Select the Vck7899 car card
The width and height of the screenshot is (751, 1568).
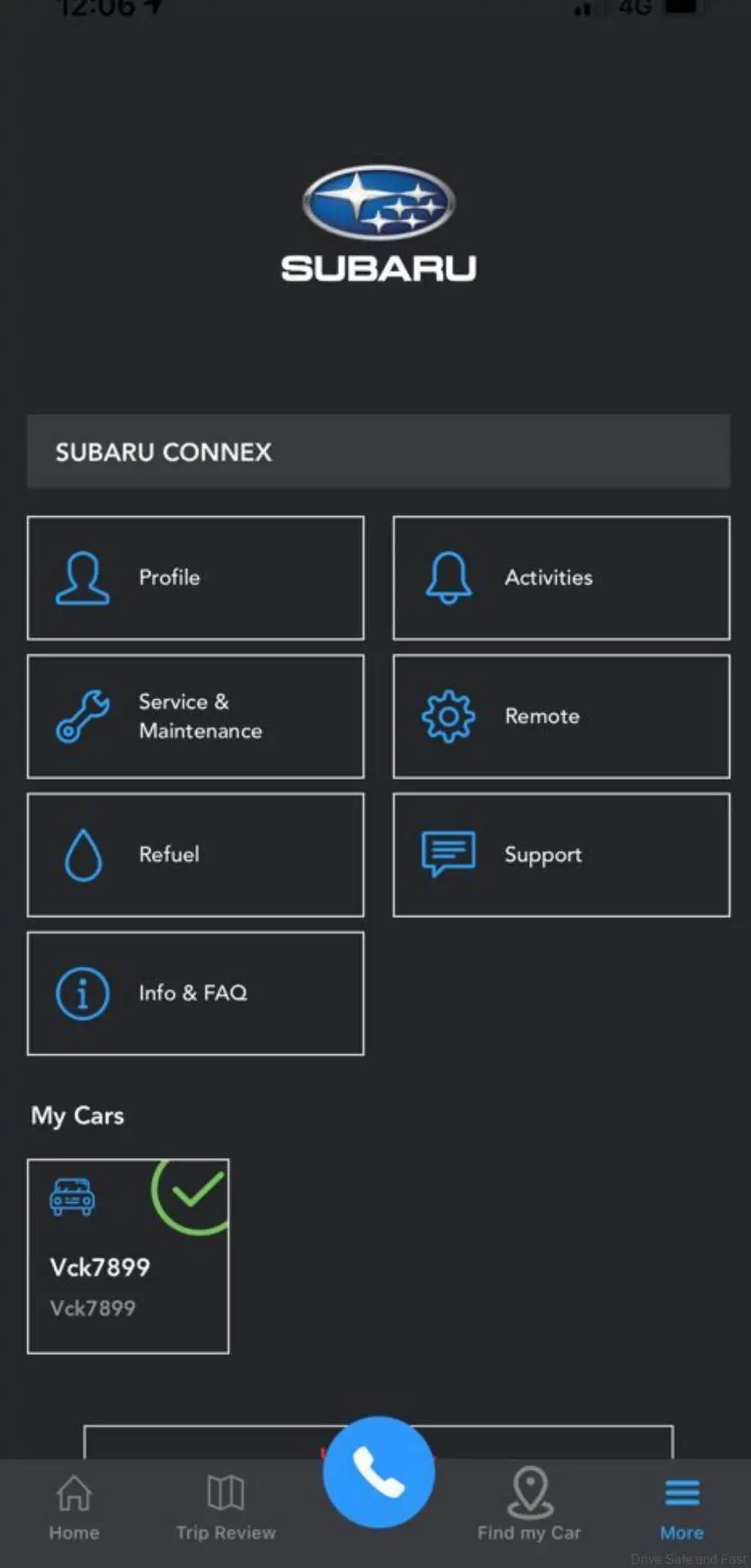(x=128, y=1256)
